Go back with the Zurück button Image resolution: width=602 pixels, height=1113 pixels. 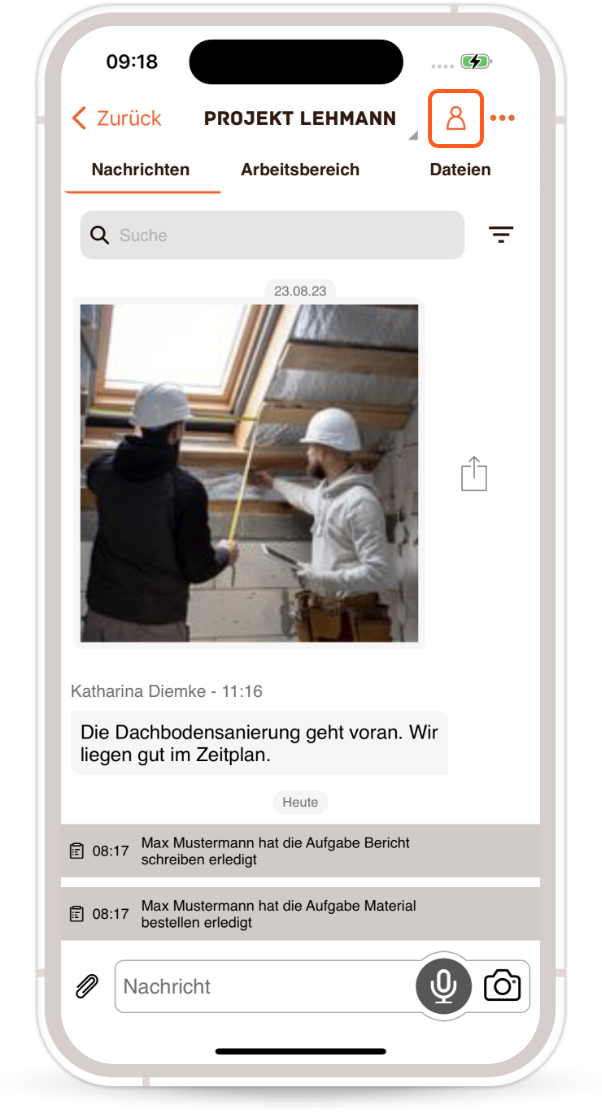pos(116,118)
